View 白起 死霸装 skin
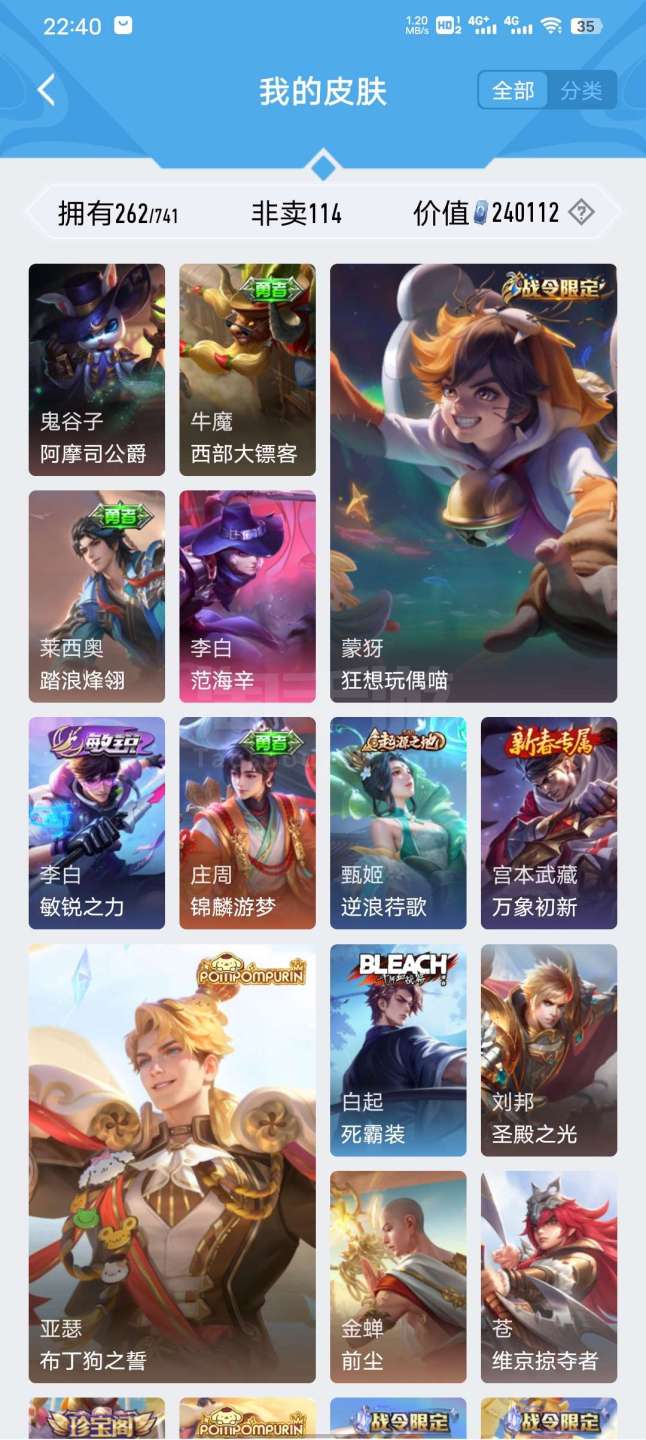Screen dimensions: 646x1440 point(398,1050)
